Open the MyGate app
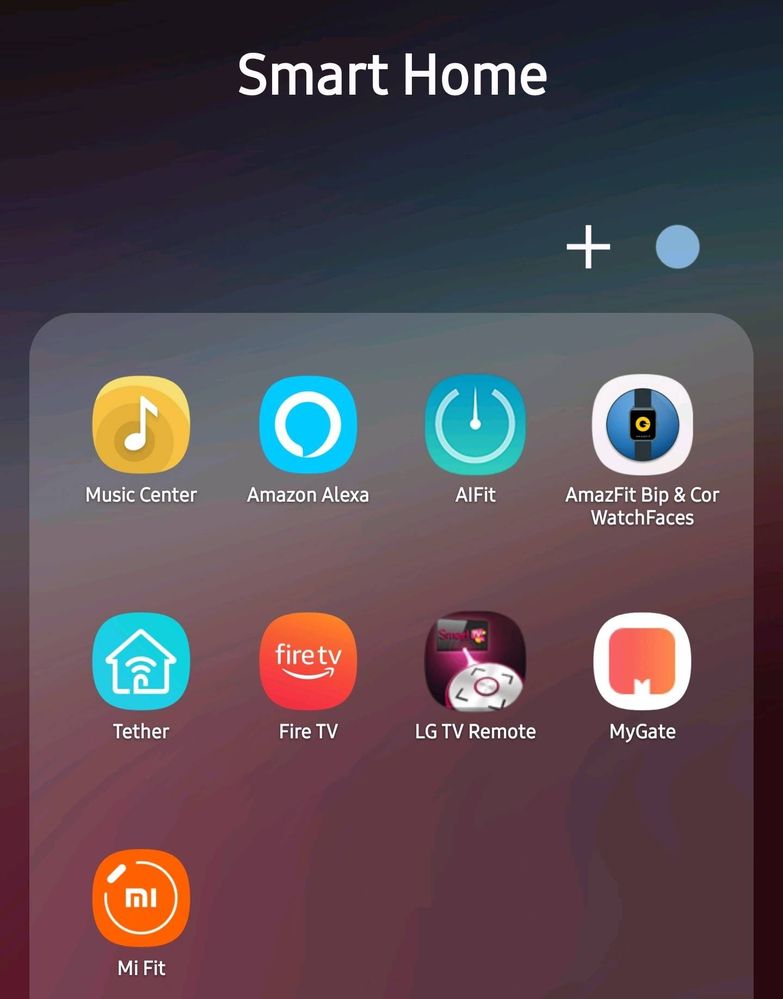783x999 pixels. pyautogui.click(x=642, y=661)
